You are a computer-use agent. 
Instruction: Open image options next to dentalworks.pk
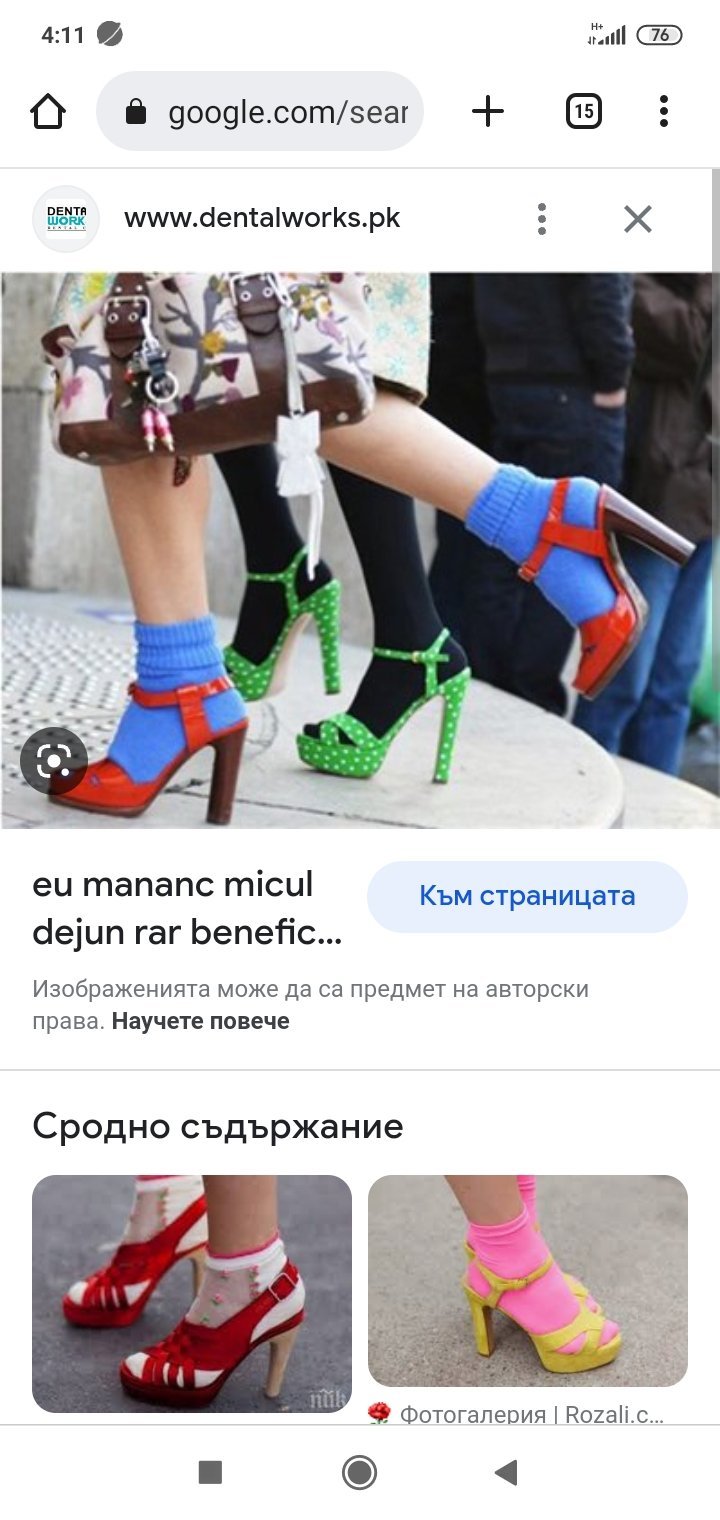pyautogui.click(x=541, y=218)
